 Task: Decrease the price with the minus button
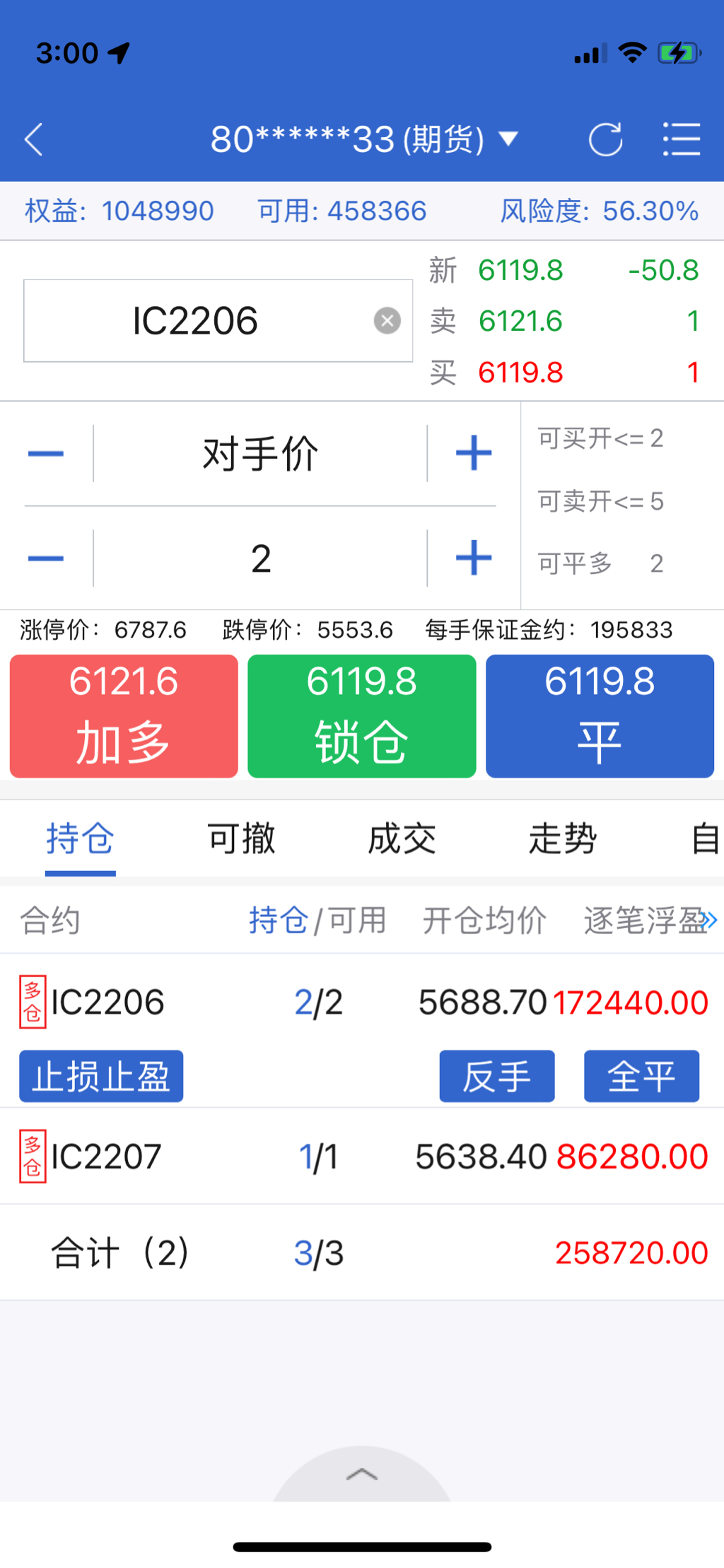(x=46, y=454)
